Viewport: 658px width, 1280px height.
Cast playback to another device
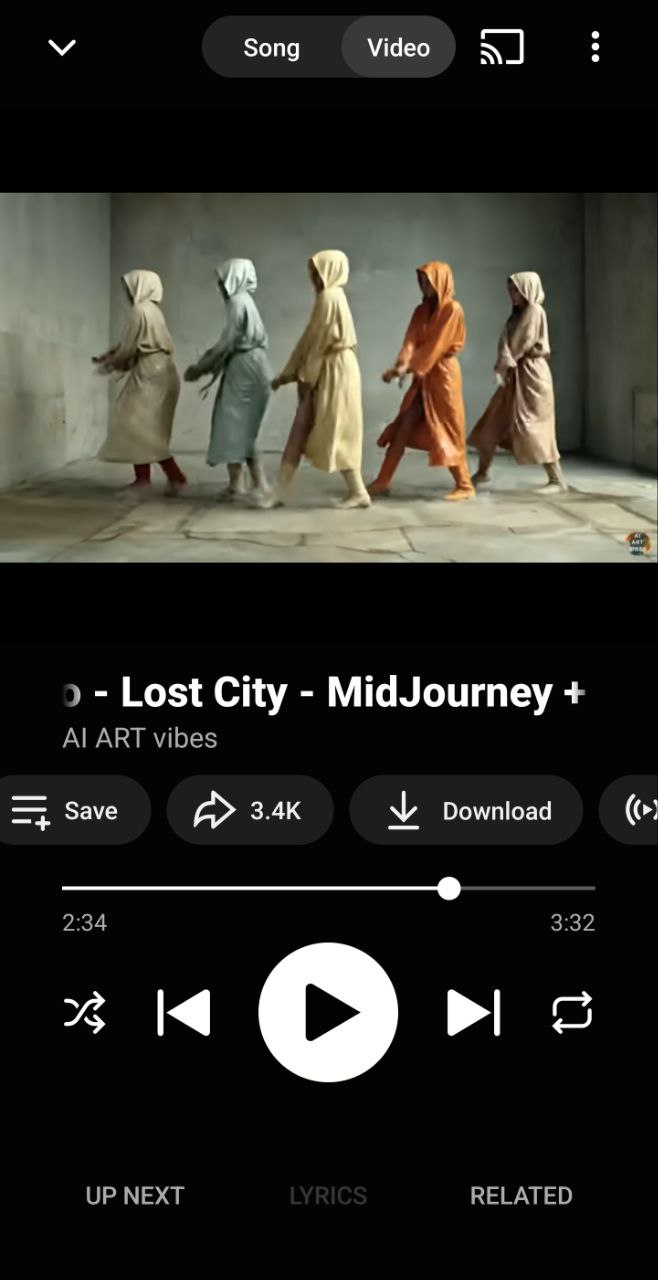point(502,47)
